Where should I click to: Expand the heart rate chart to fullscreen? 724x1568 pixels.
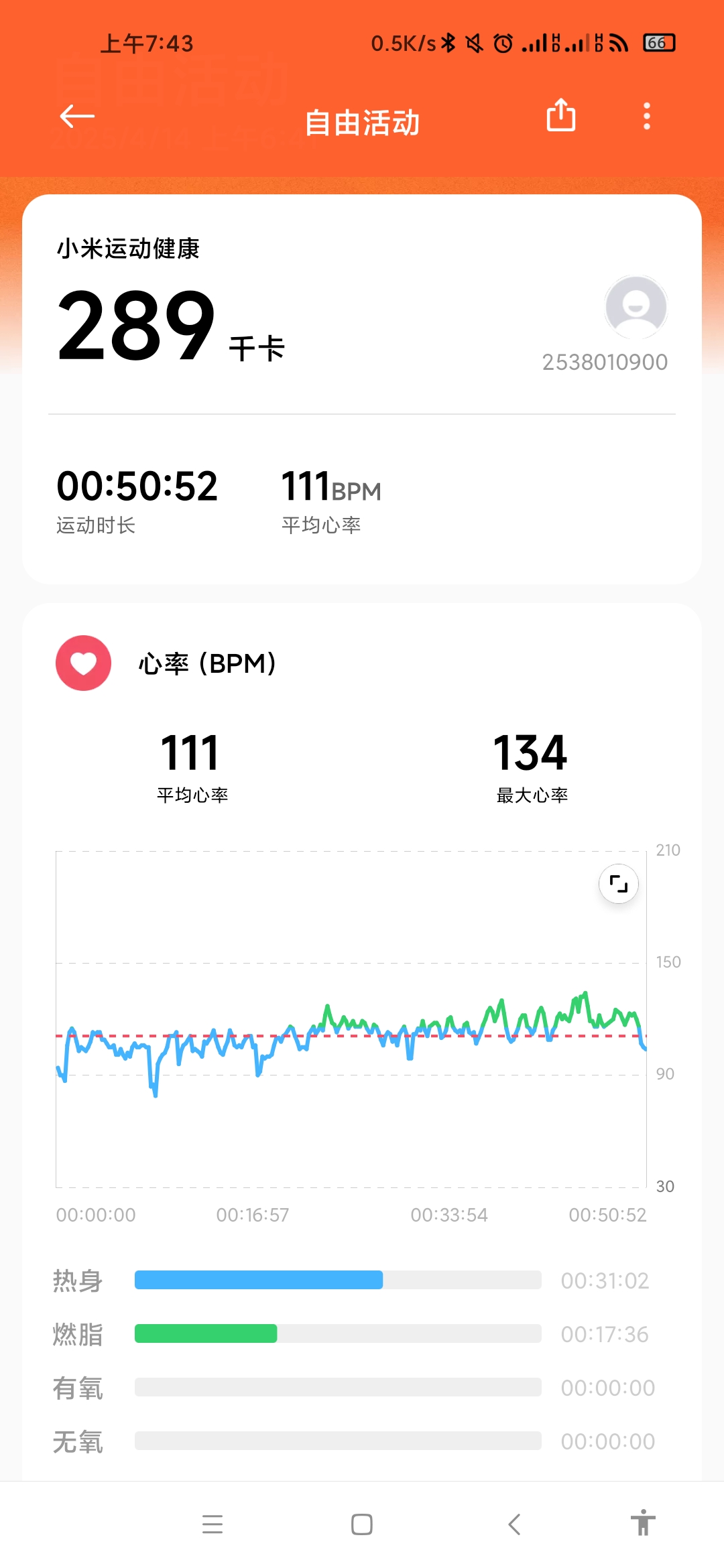tap(618, 884)
